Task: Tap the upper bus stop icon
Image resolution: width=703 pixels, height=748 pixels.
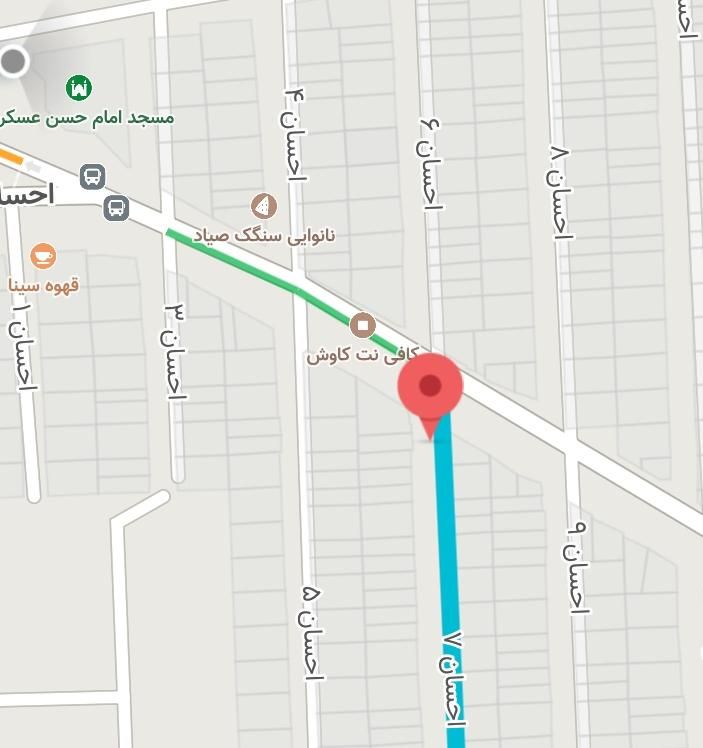Action: click(92, 177)
